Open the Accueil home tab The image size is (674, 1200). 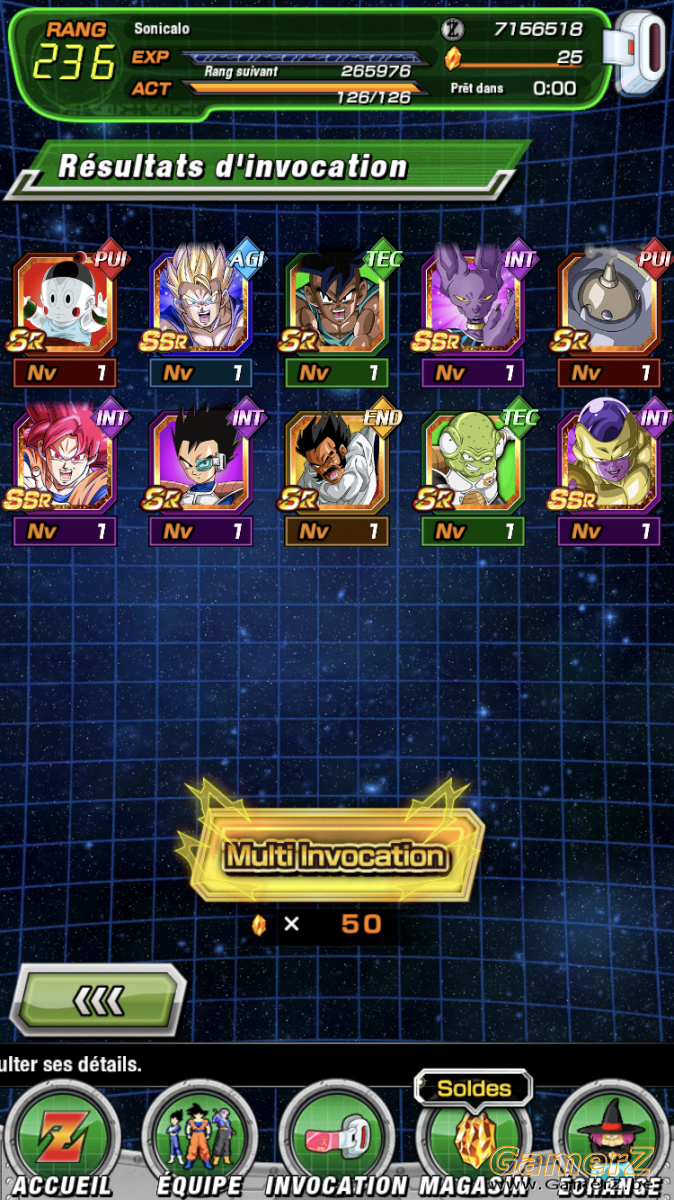(x=62, y=1140)
